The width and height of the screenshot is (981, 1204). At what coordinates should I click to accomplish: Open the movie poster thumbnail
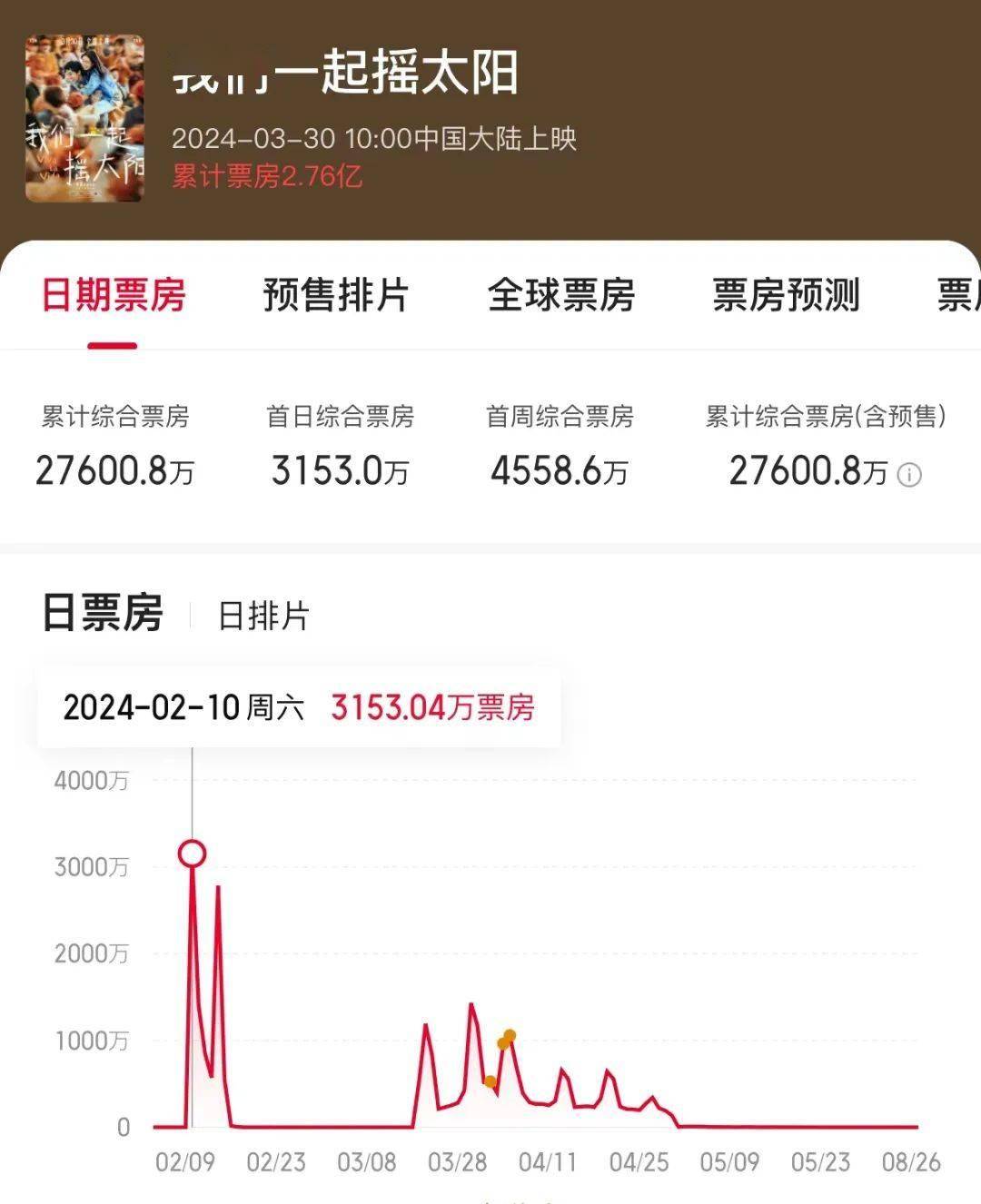click(x=84, y=118)
